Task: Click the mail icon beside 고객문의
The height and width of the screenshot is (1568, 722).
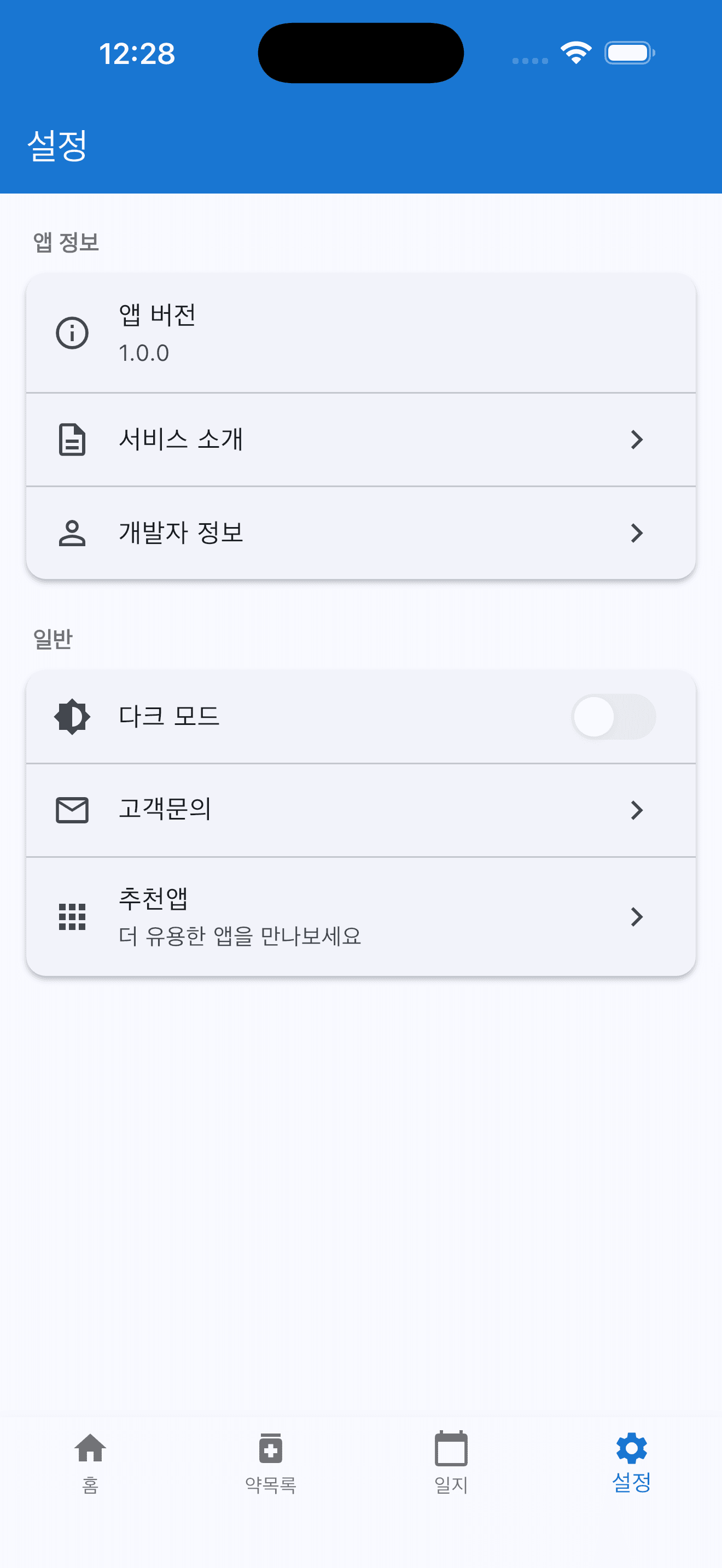Action: [x=72, y=810]
